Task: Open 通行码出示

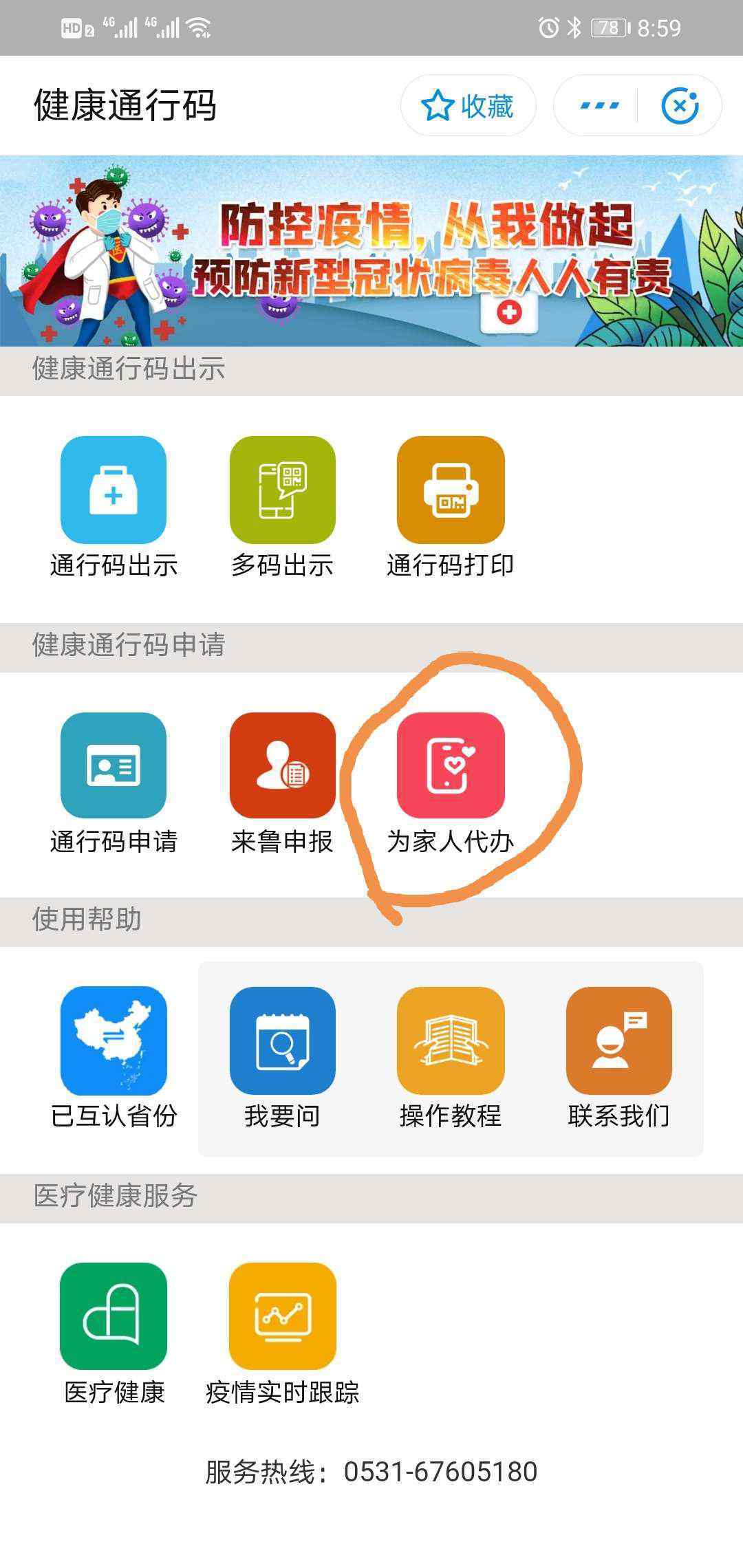Action: pyautogui.click(x=114, y=507)
